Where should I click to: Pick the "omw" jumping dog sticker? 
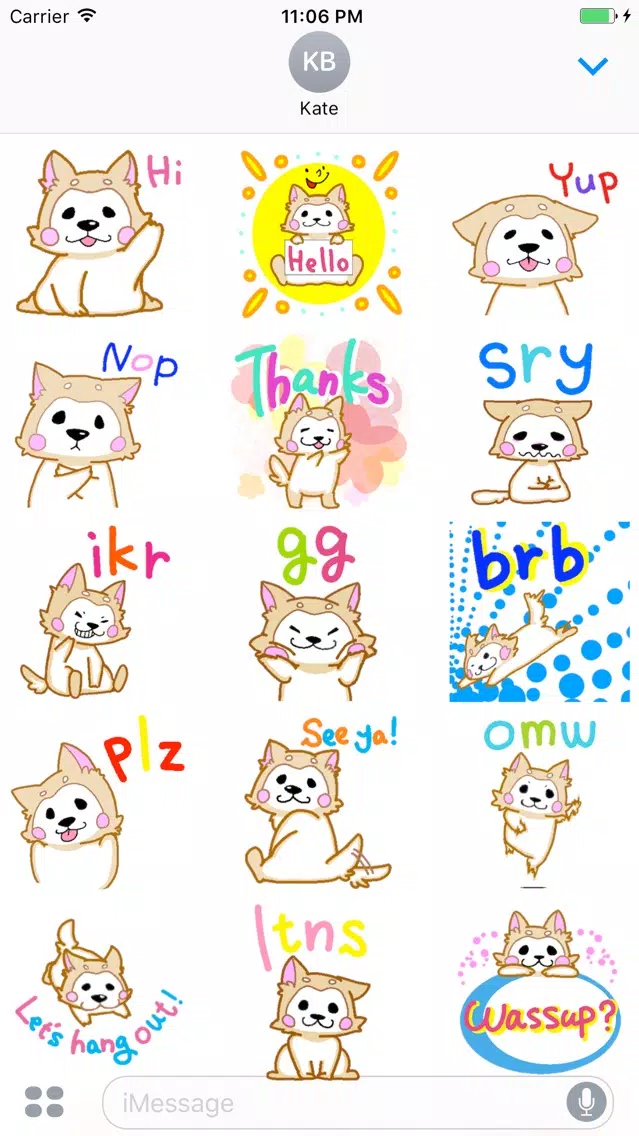tap(535, 801)
